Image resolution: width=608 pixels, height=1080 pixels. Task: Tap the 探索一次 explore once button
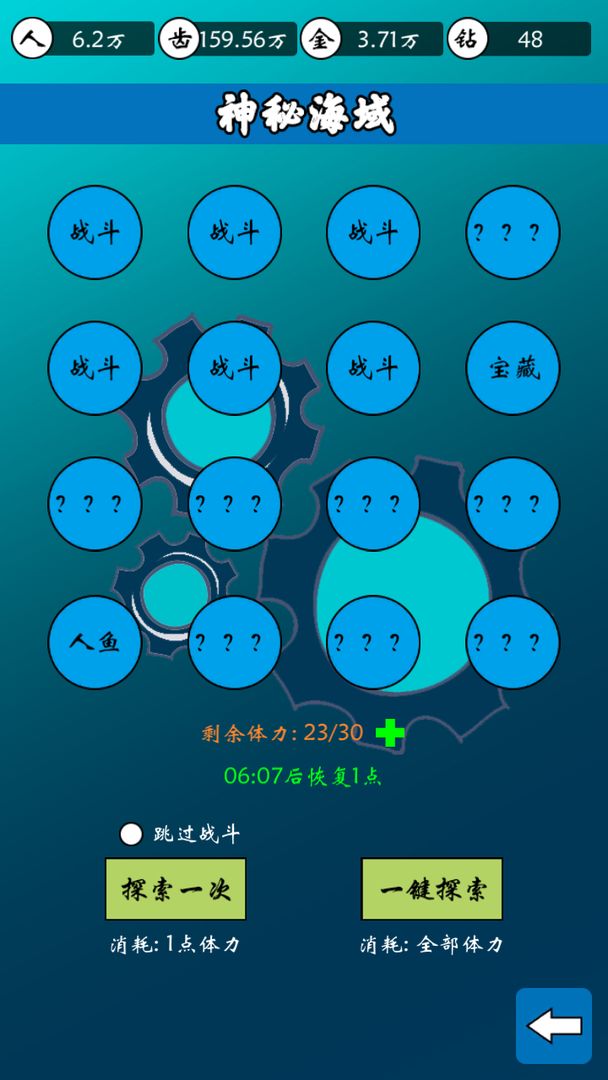click(176, 889)
